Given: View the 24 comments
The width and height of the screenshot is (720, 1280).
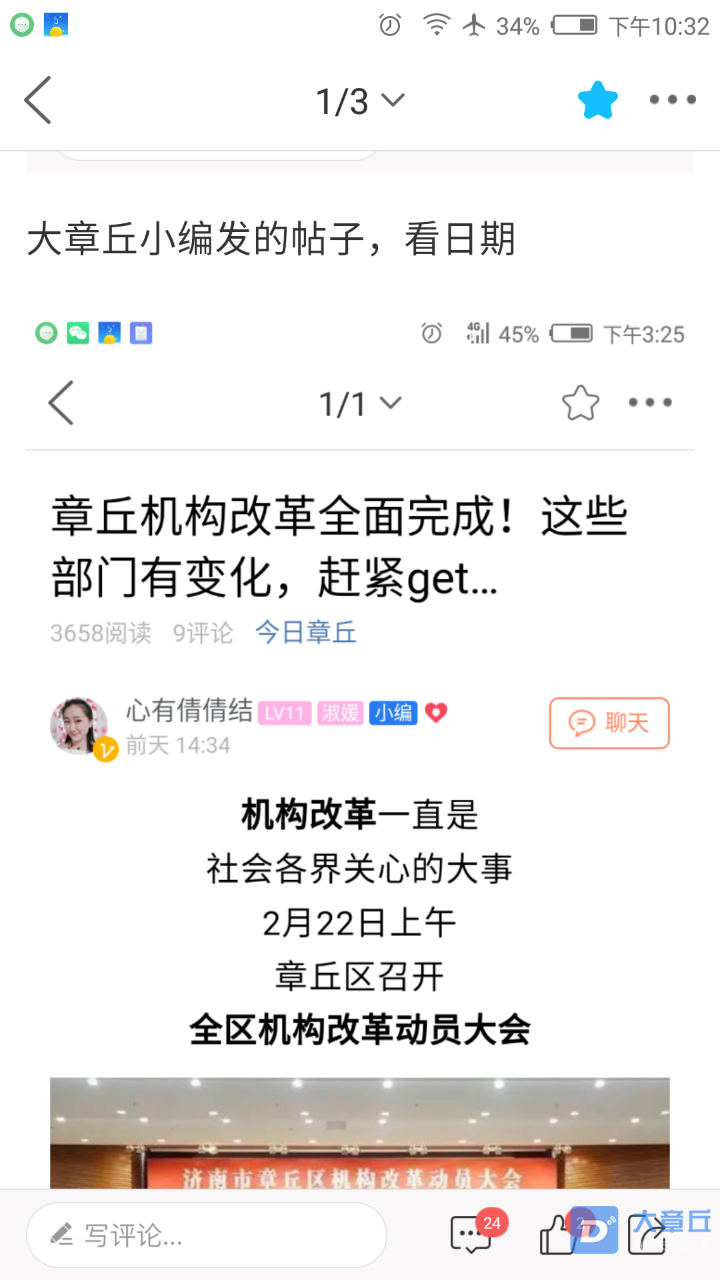Looking at the screenshot, I should coord(473,1235).
